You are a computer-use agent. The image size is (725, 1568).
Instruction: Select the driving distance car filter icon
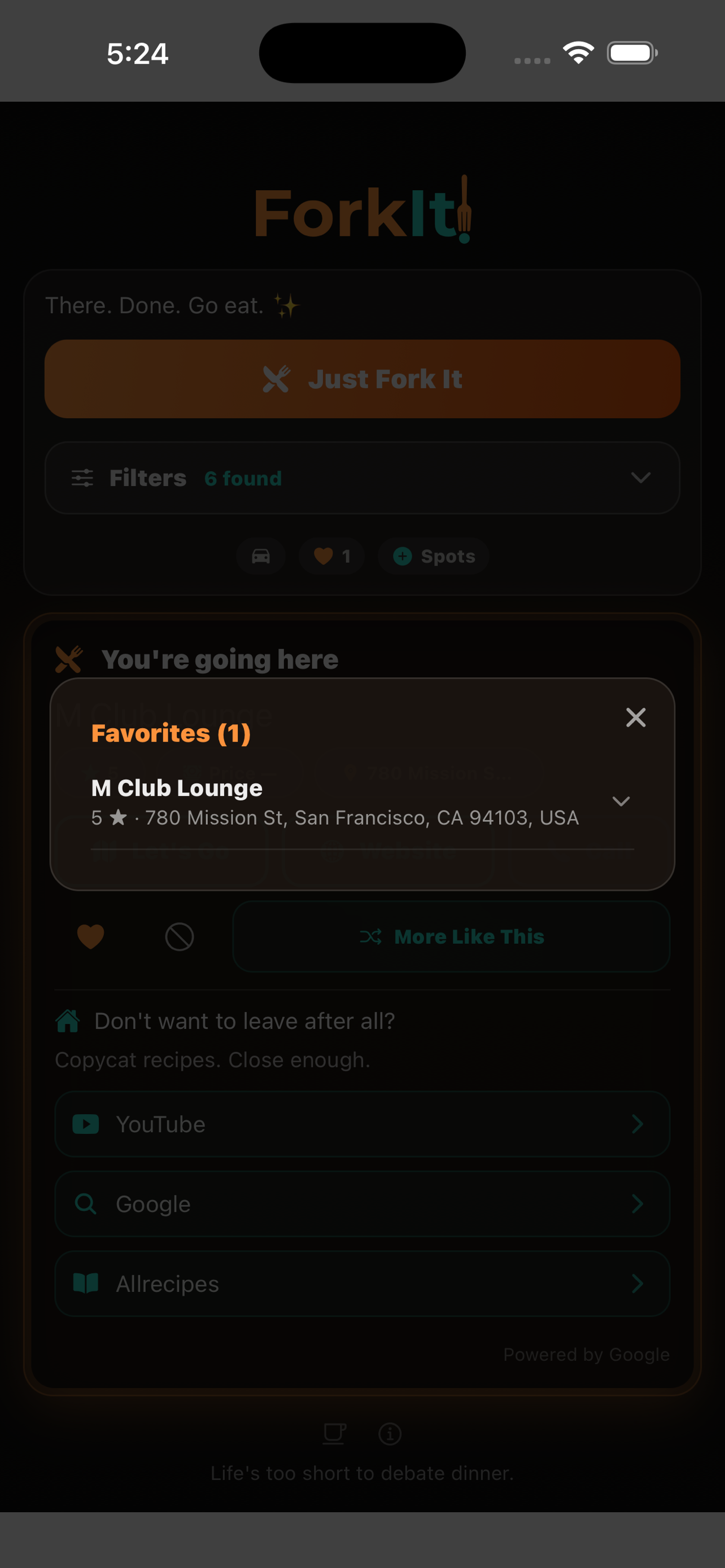[260, 556]
